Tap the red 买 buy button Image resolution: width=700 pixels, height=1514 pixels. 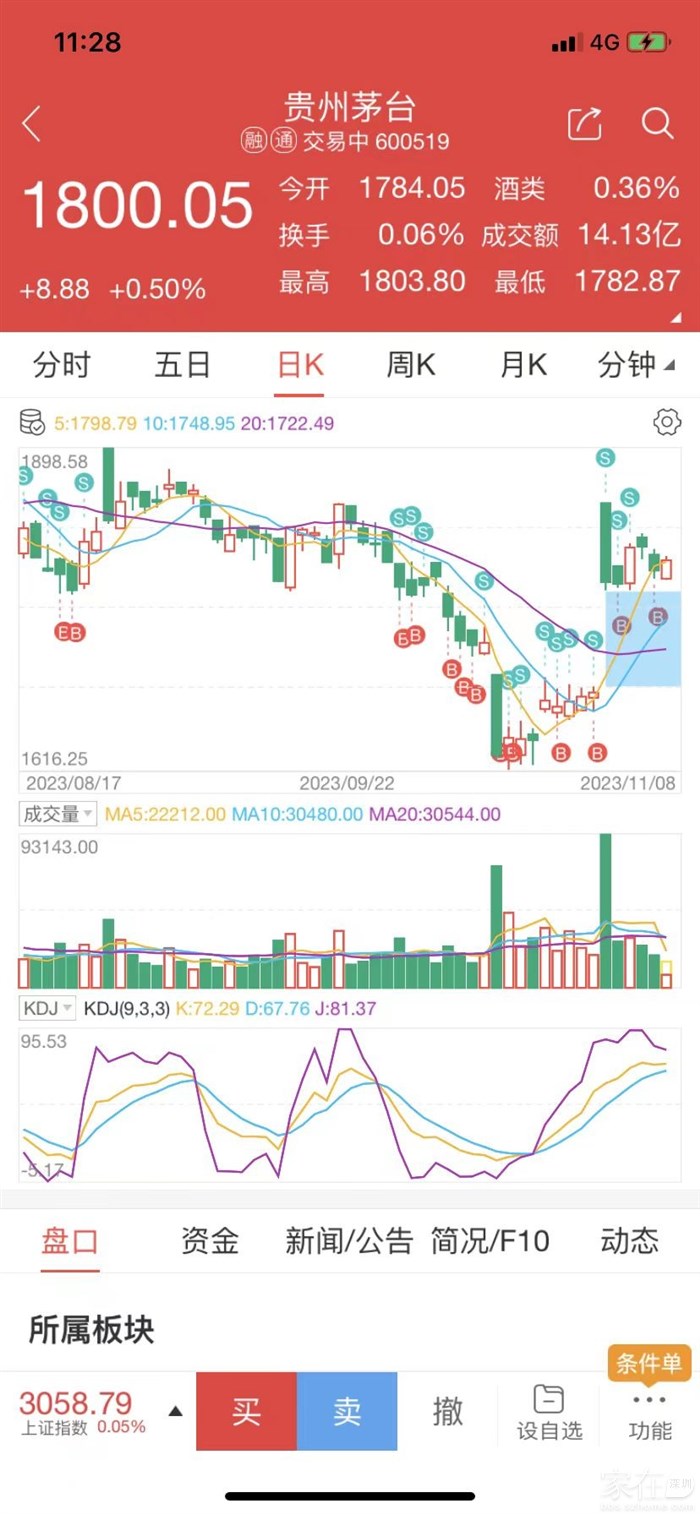point(246,1411)
